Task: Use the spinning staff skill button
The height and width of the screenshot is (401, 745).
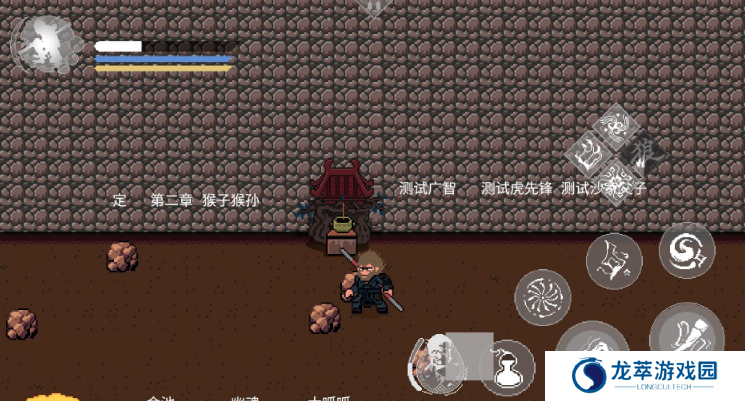Action: [x=542, y=296]
